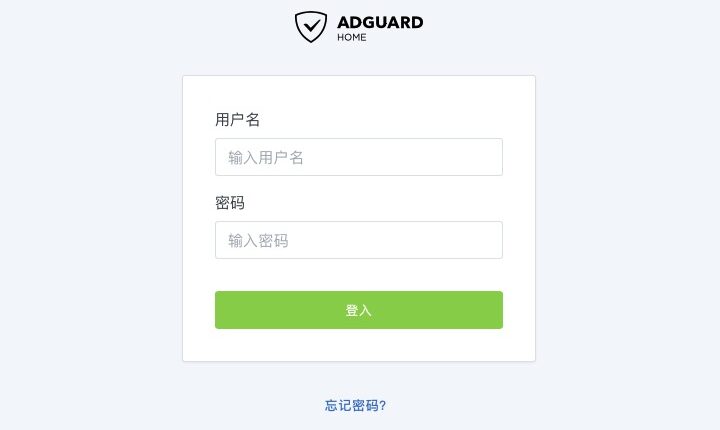Focus the 用户名 username field
Image resolution: width=720 pixels, height=430 pixels.
click(x=358, y=157)
